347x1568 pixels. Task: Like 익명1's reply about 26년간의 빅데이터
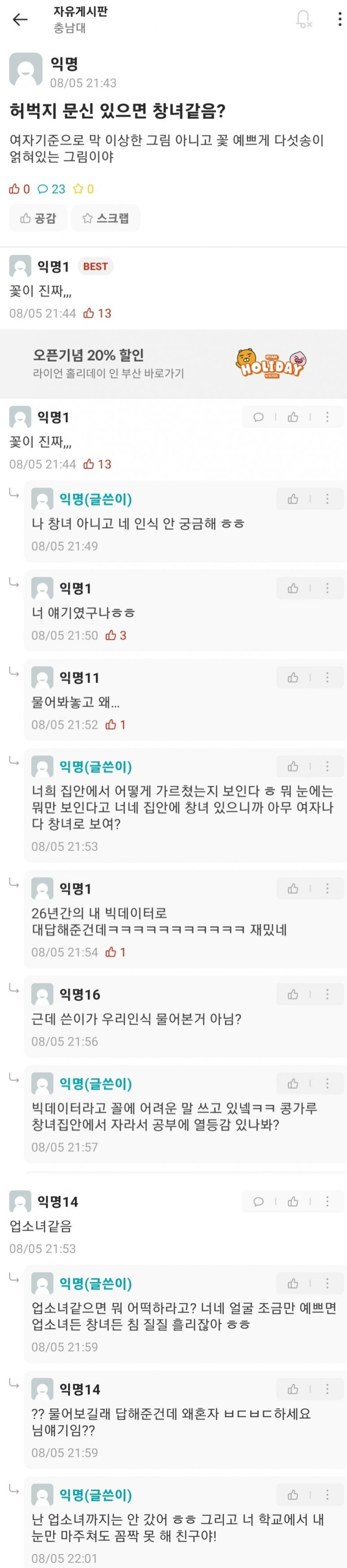(293, 889)
